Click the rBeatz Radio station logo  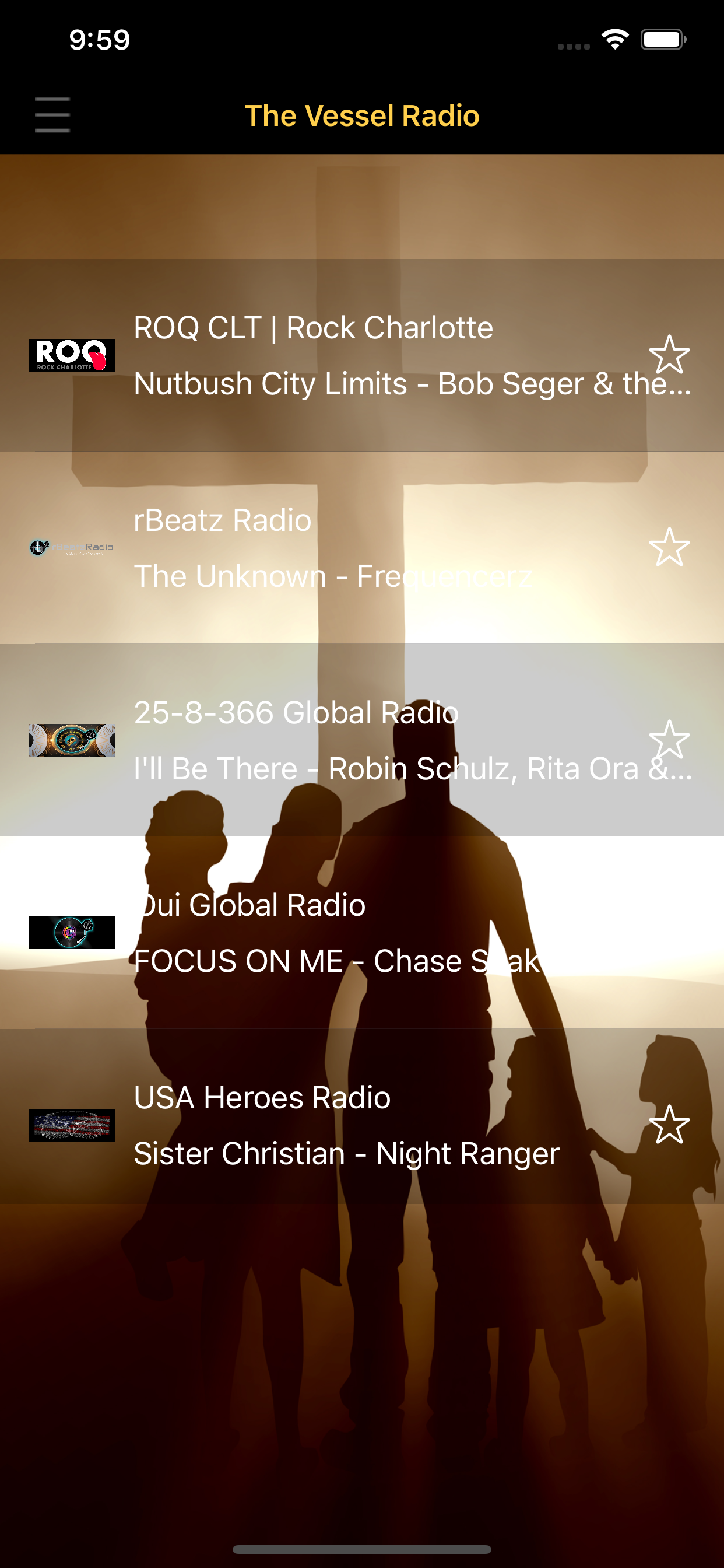71,547
